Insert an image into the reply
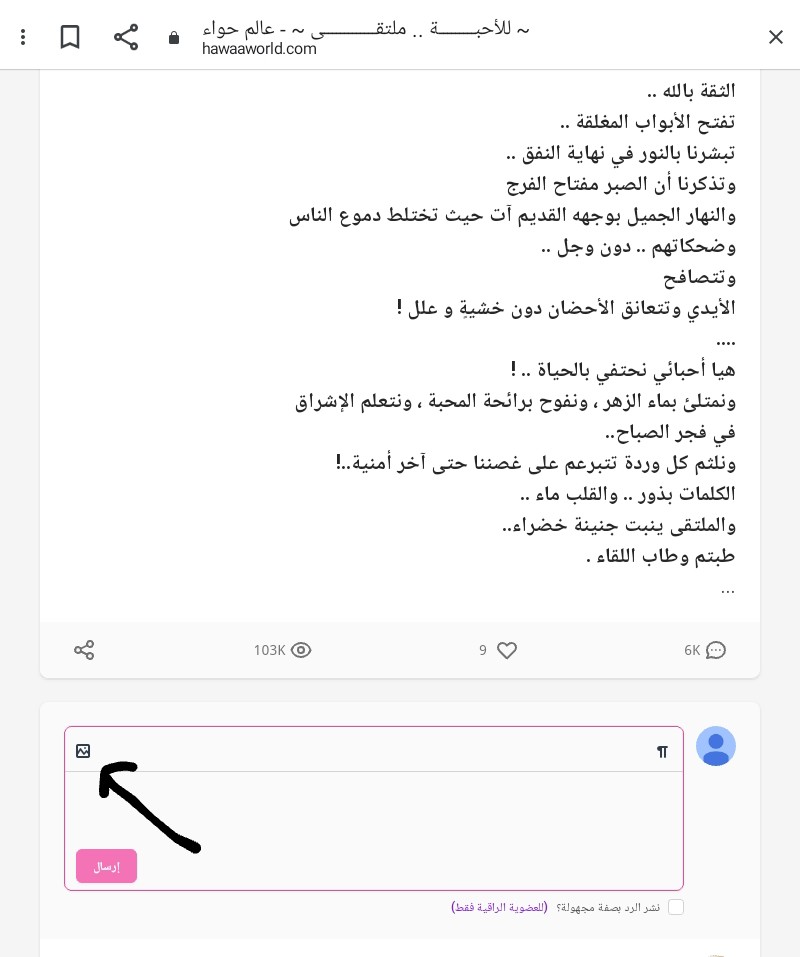Image resolution: width=800 pixels, height=957 pixels. [83, 751]
